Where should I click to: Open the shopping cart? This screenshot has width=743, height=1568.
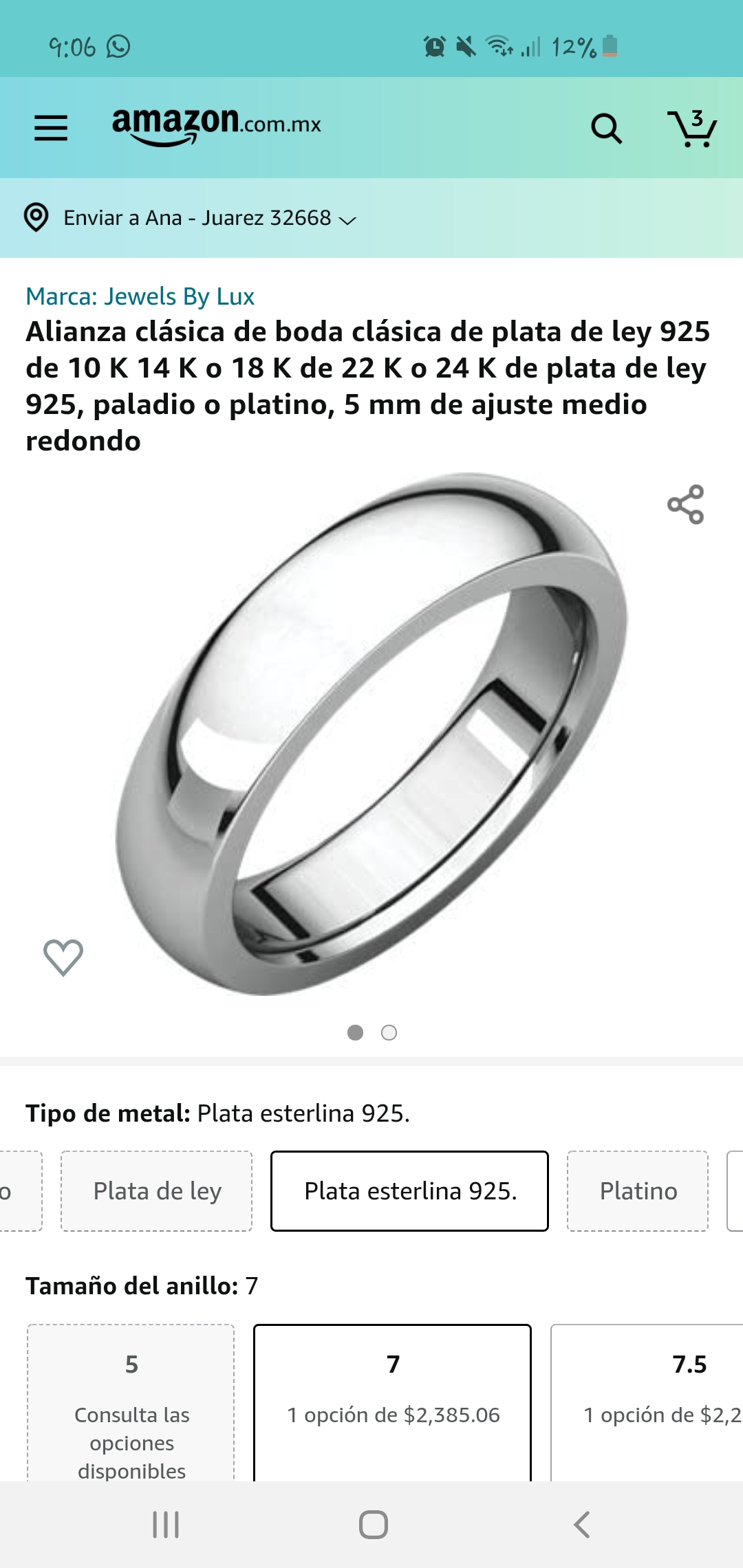[x=692, y=128]
